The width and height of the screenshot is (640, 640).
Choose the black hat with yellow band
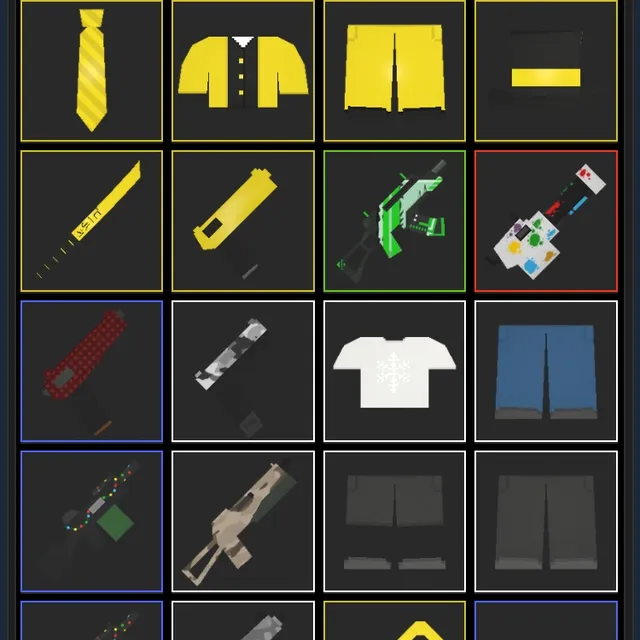point(545,71)
